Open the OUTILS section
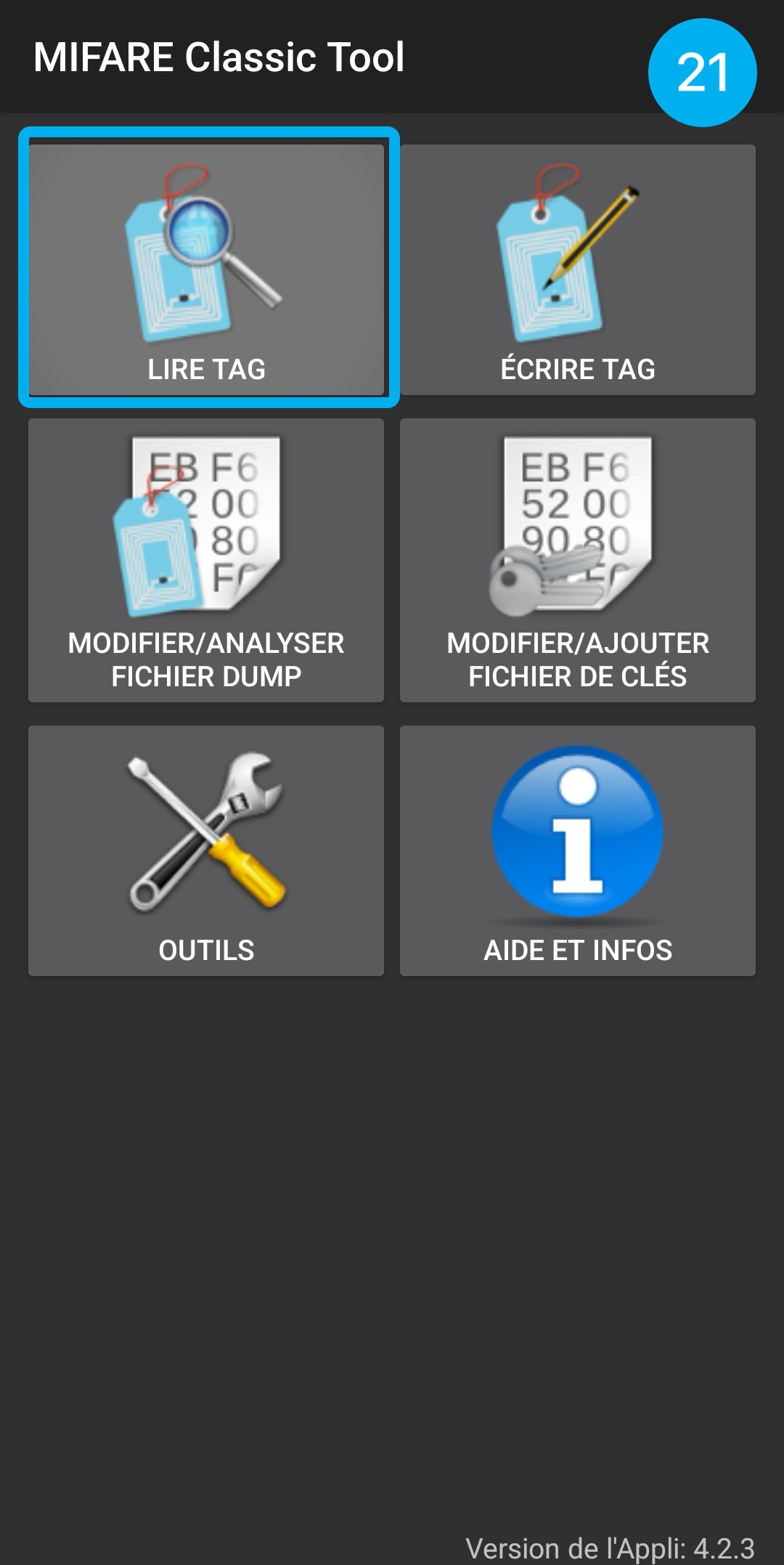784x1565 pixels. point(205,850)
